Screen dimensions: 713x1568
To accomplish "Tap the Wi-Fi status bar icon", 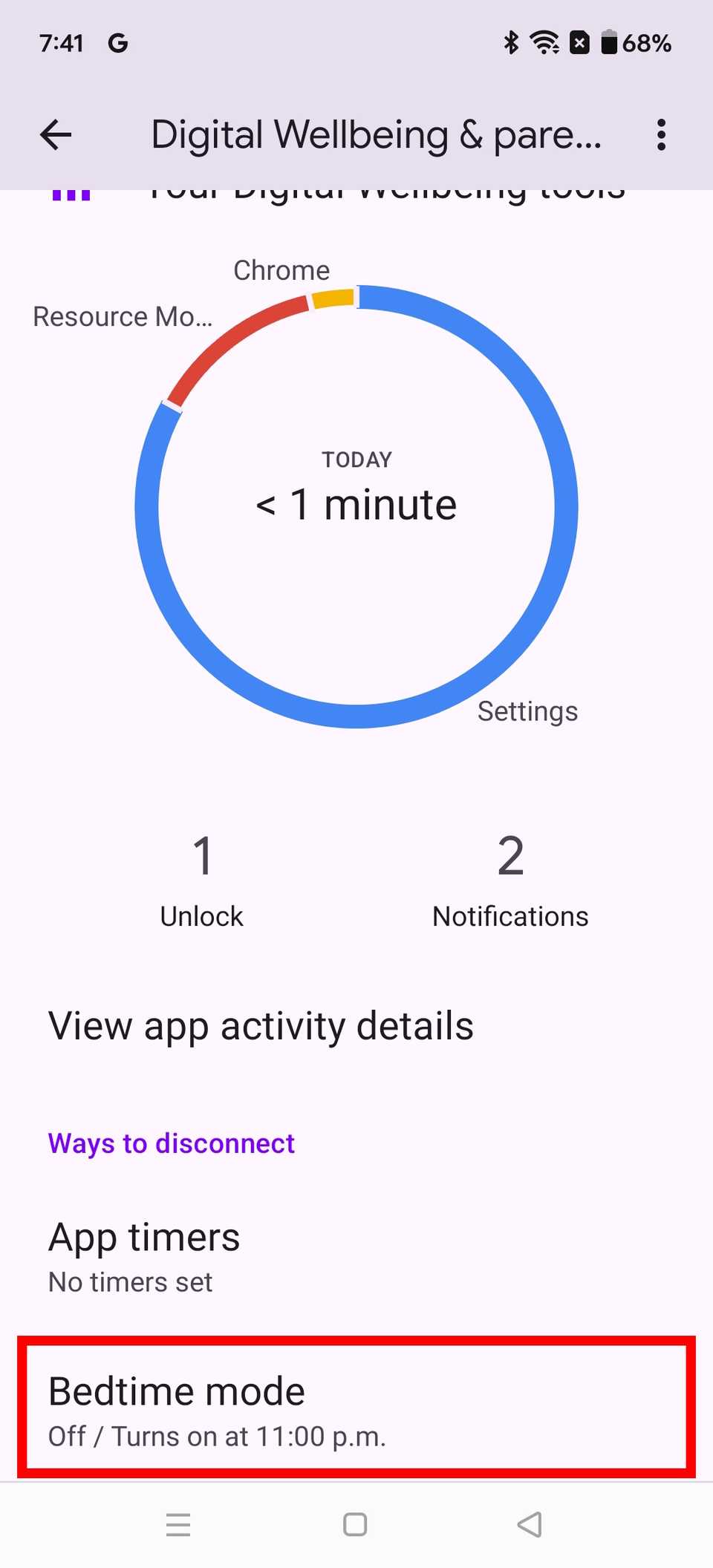I will point(546,43).
